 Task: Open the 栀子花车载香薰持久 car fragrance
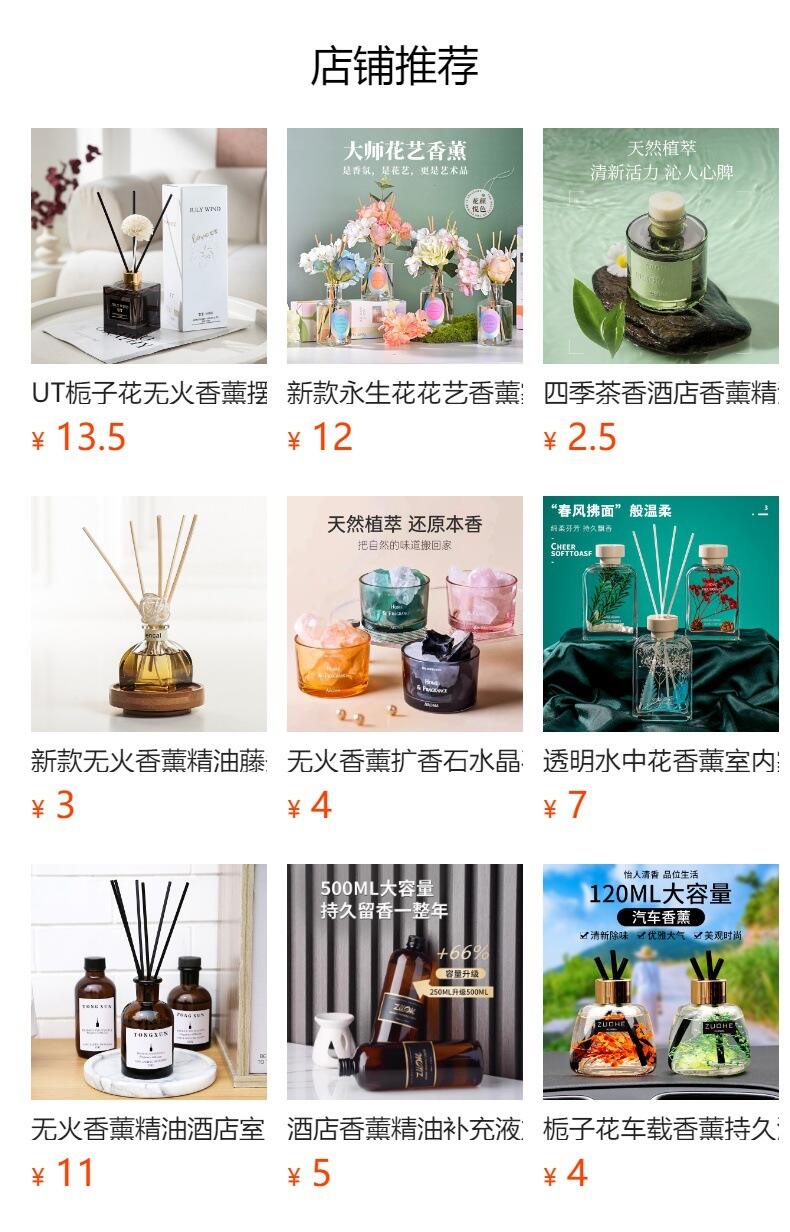[x=660, y=982]
